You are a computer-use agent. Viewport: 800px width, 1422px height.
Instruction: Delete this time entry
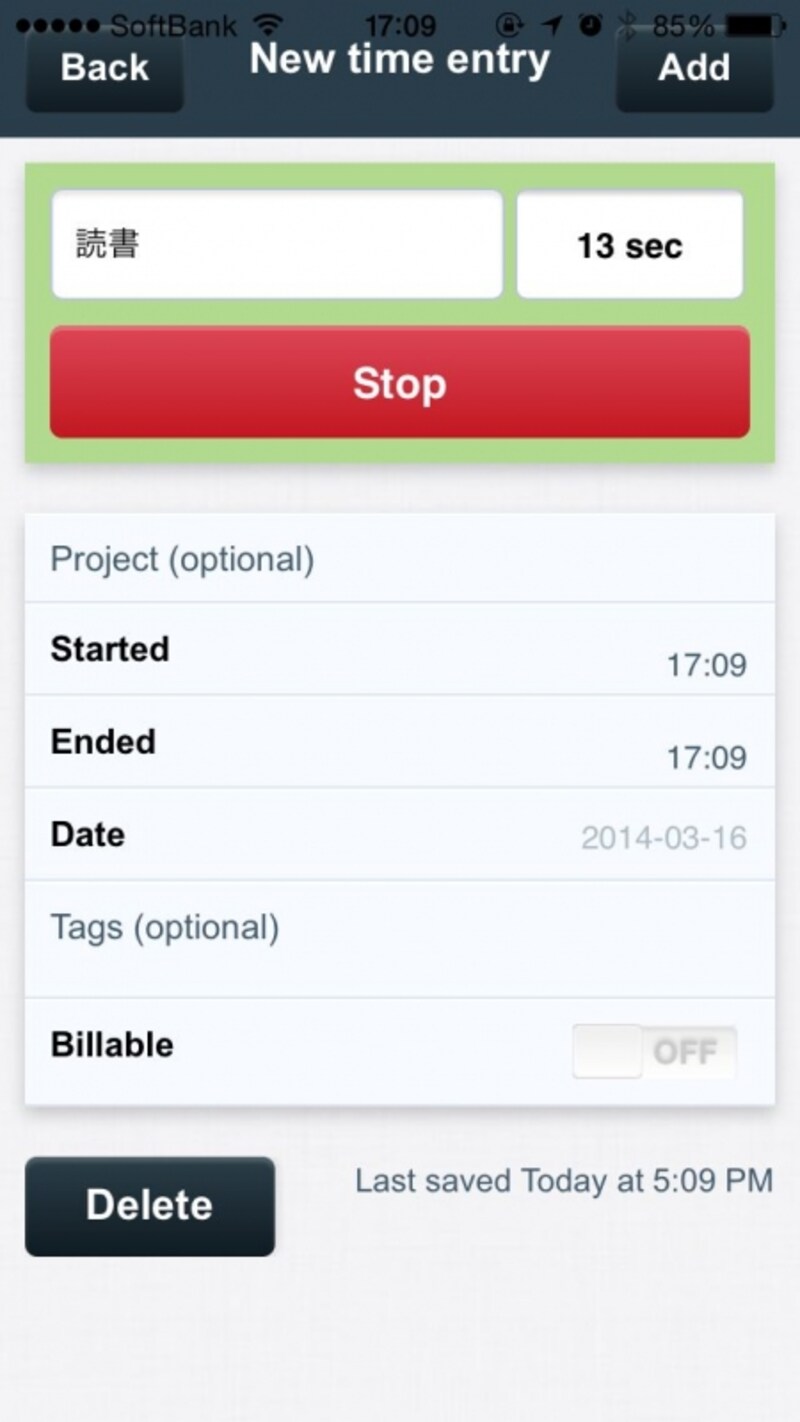pos(150,1206)
